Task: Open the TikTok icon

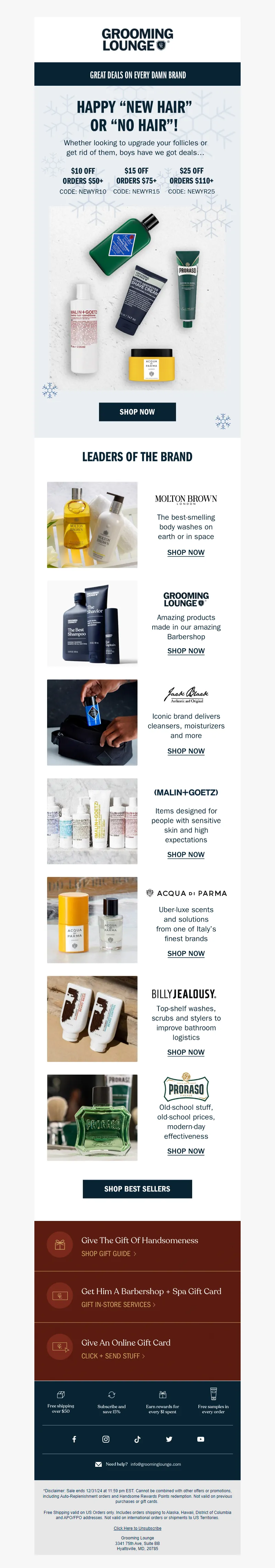Action: (x=137, y=1440)
